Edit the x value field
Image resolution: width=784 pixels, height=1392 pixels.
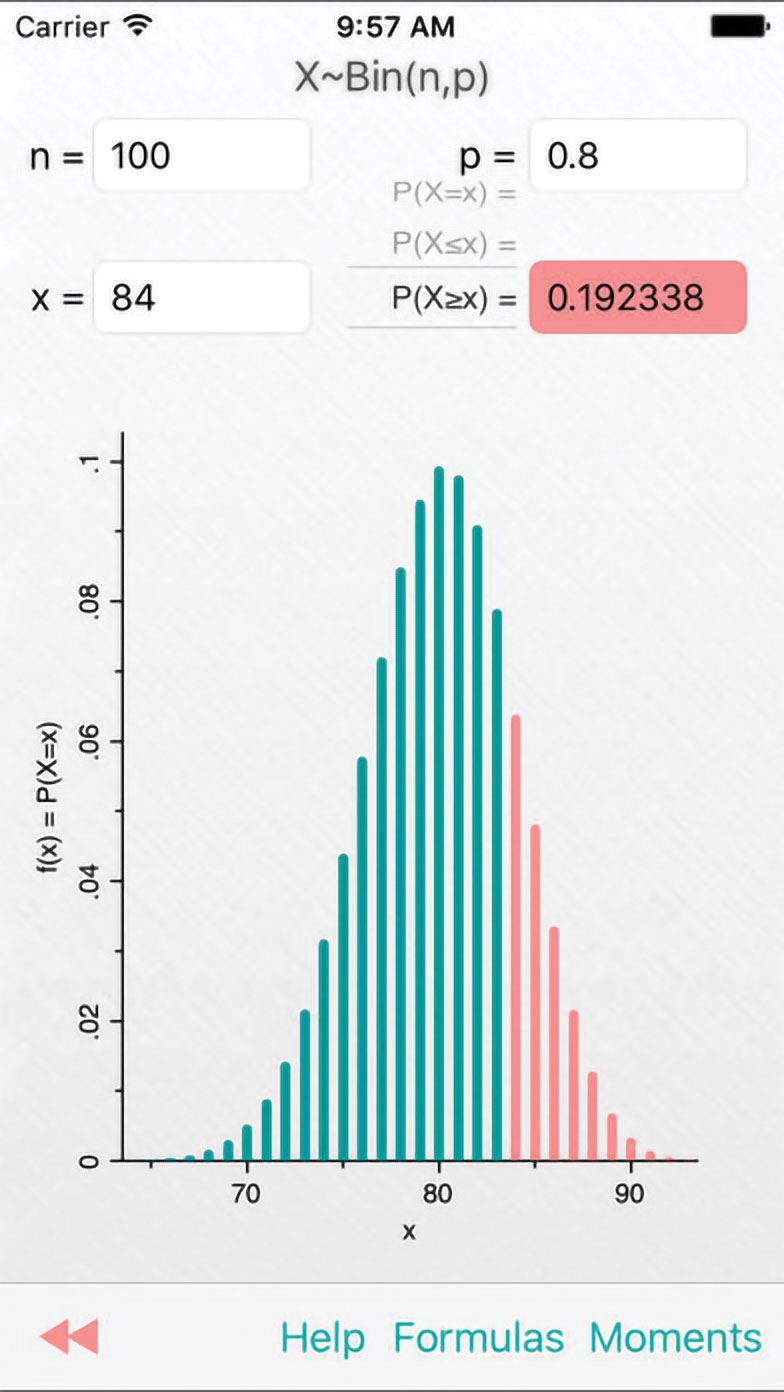201,297
